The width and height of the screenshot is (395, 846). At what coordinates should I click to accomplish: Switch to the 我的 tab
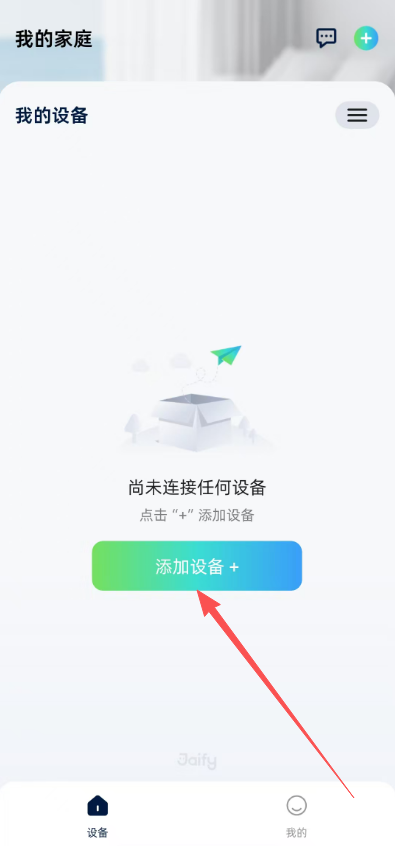click(x=296, y=816)
